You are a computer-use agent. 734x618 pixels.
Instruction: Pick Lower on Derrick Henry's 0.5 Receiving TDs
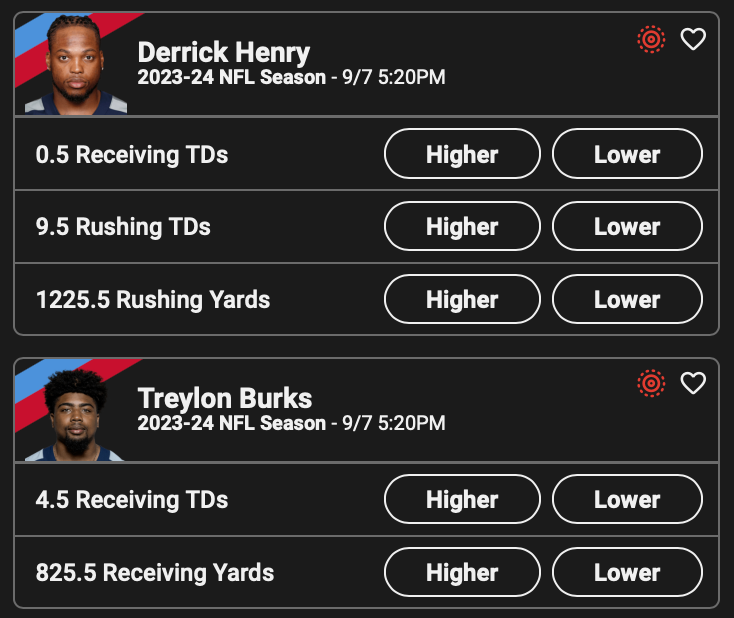click(x=627, y=154)
